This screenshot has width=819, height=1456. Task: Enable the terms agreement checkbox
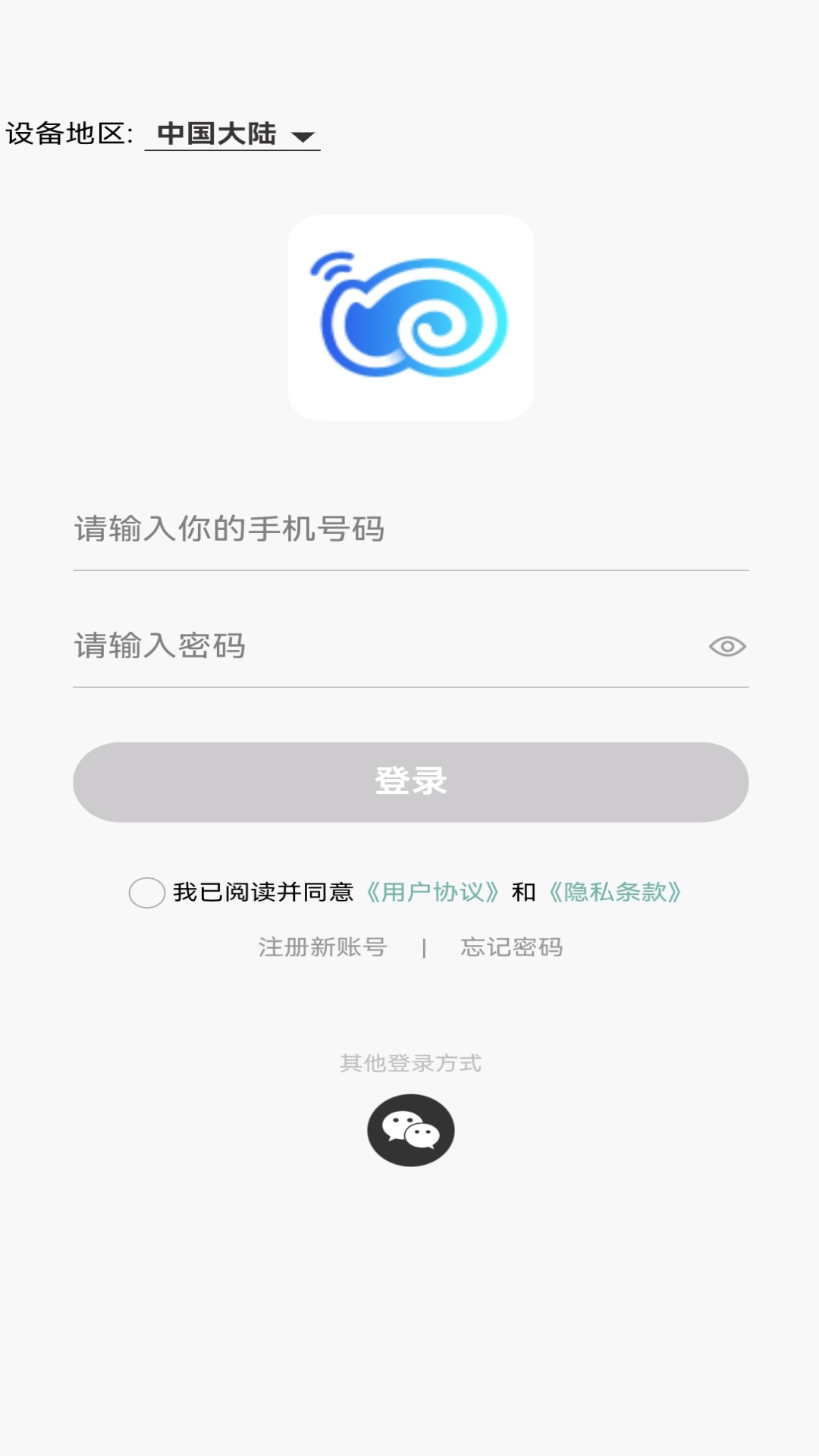coord(147,894)
